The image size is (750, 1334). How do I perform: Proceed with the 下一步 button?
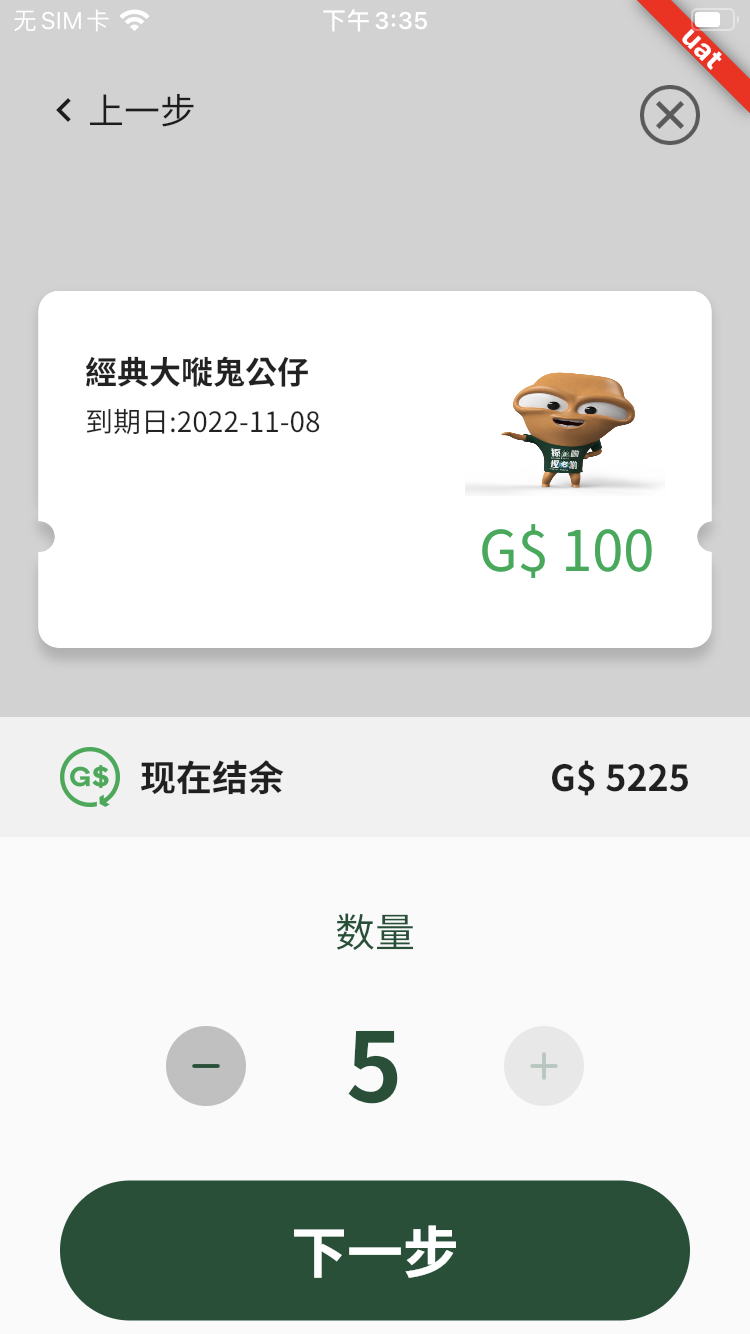[375, 1250]
